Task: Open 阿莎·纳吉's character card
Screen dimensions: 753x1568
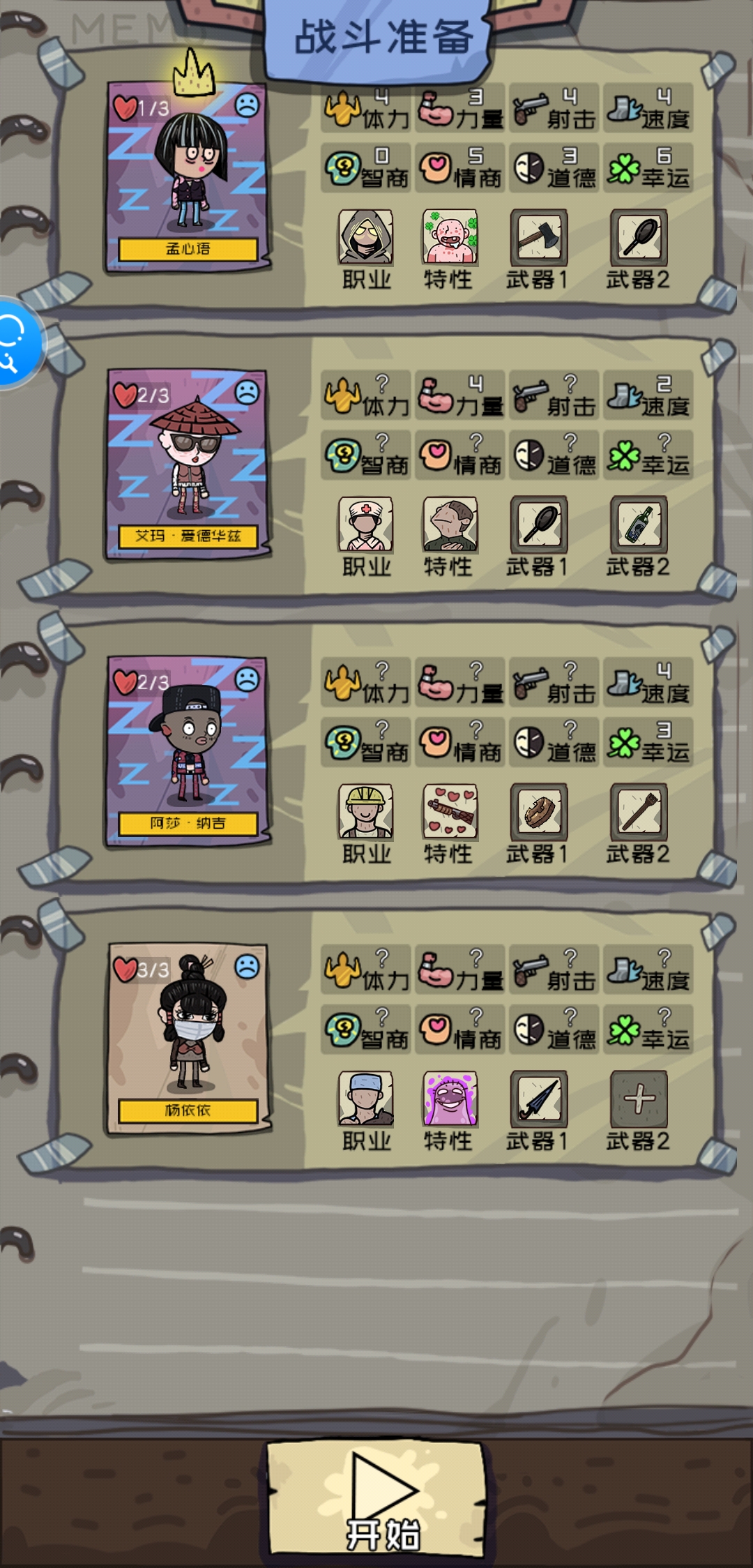Action: pos(187,752)
